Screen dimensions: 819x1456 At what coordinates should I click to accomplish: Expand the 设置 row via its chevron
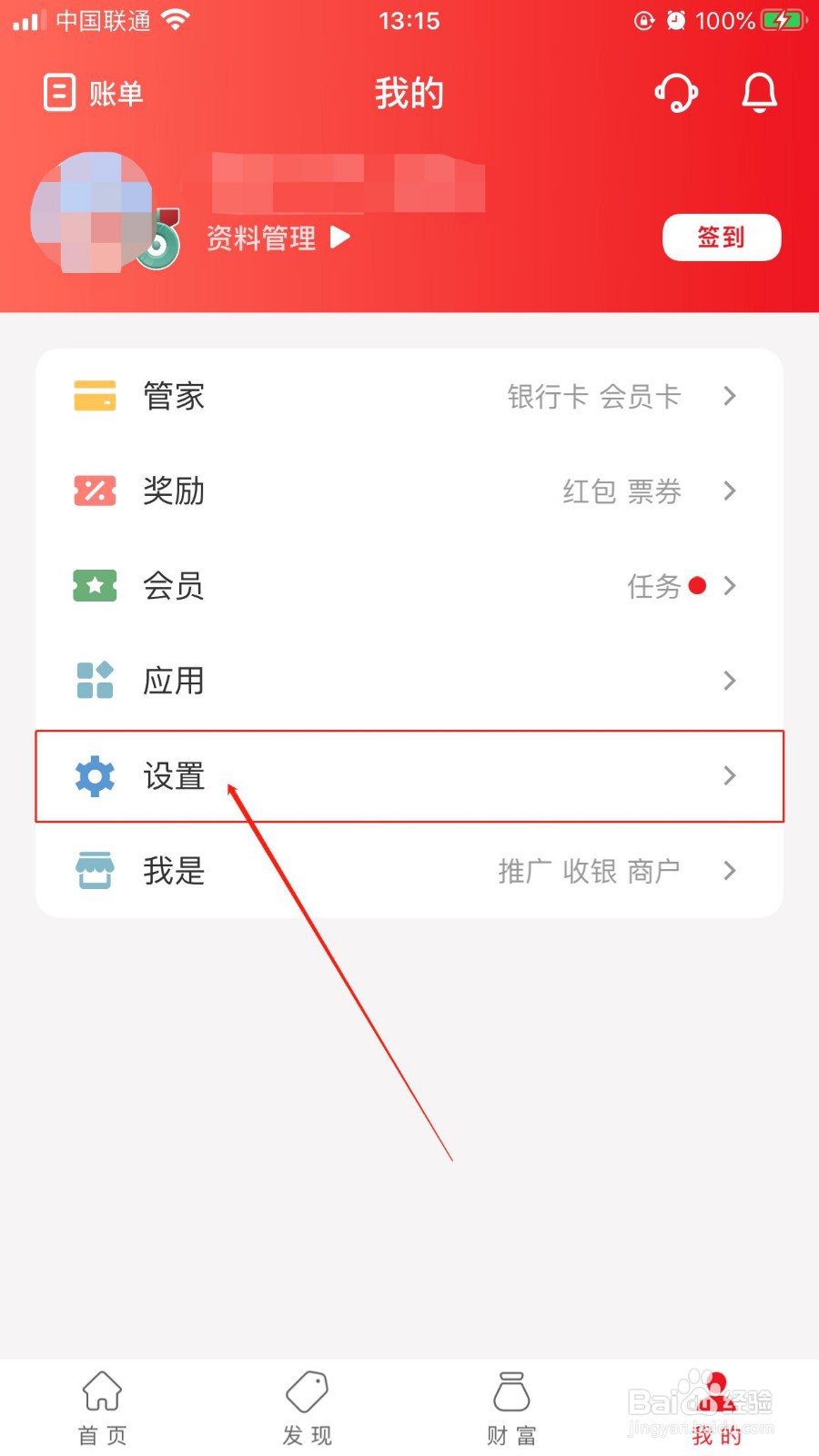(x=730, y=776)
